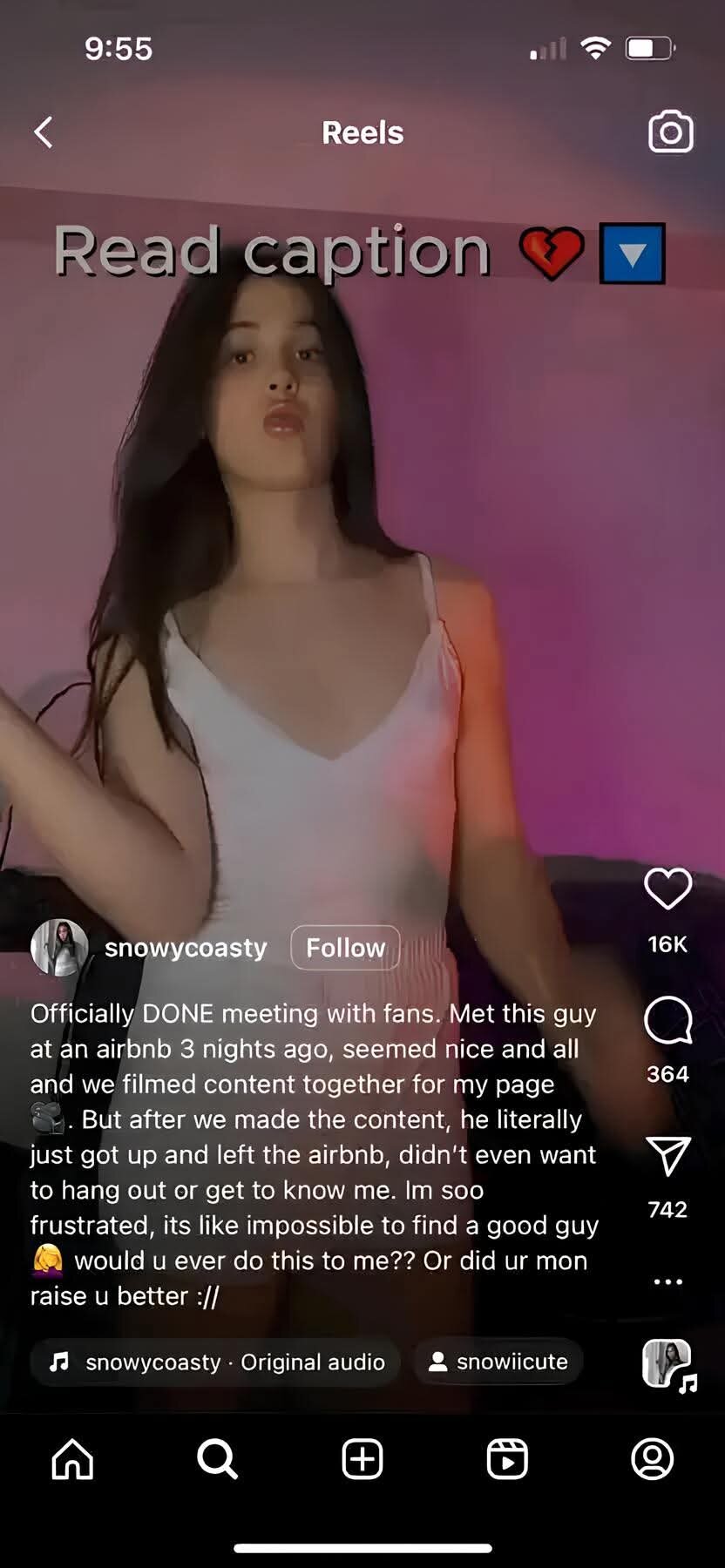Open the snowycoasty Original audio page
This screenshot has width=725, height=1568.
(216, 1362)
